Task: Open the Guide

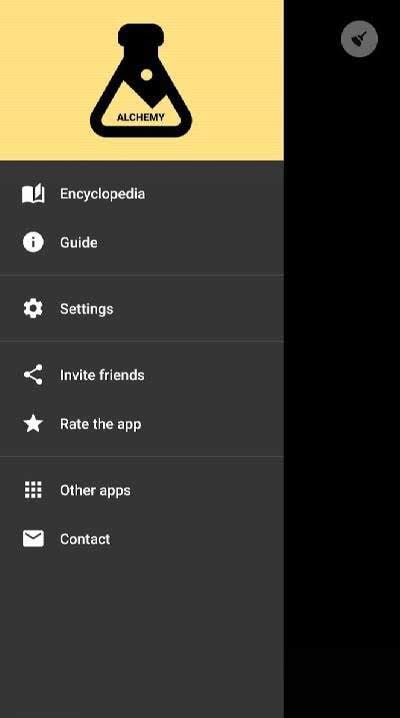Action: [141, 242]
